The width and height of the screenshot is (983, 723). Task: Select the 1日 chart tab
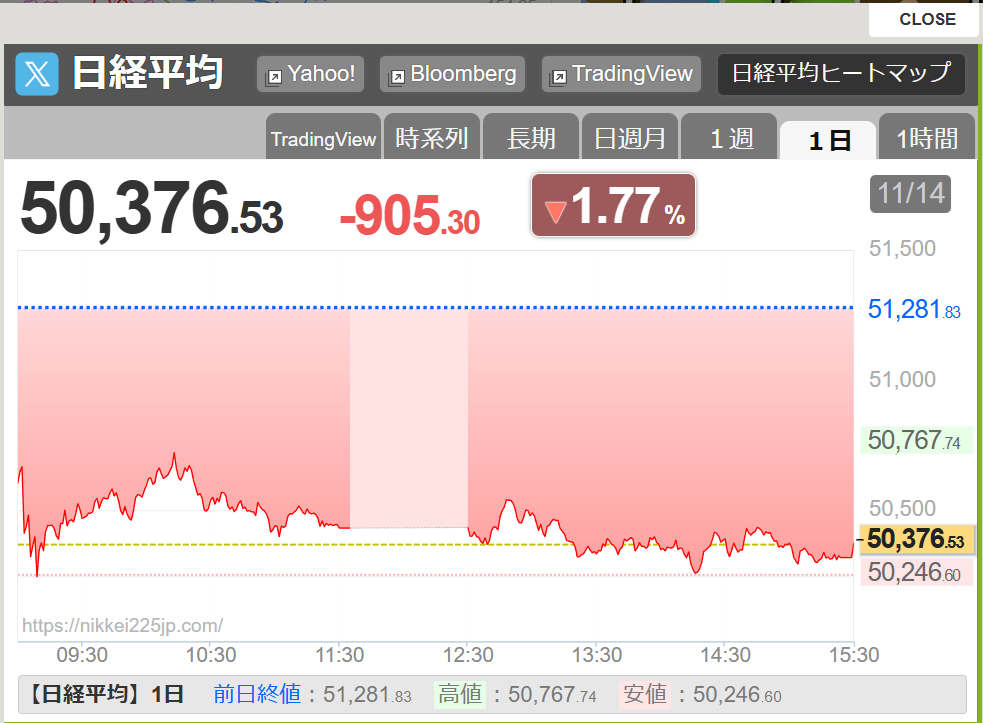828,140
